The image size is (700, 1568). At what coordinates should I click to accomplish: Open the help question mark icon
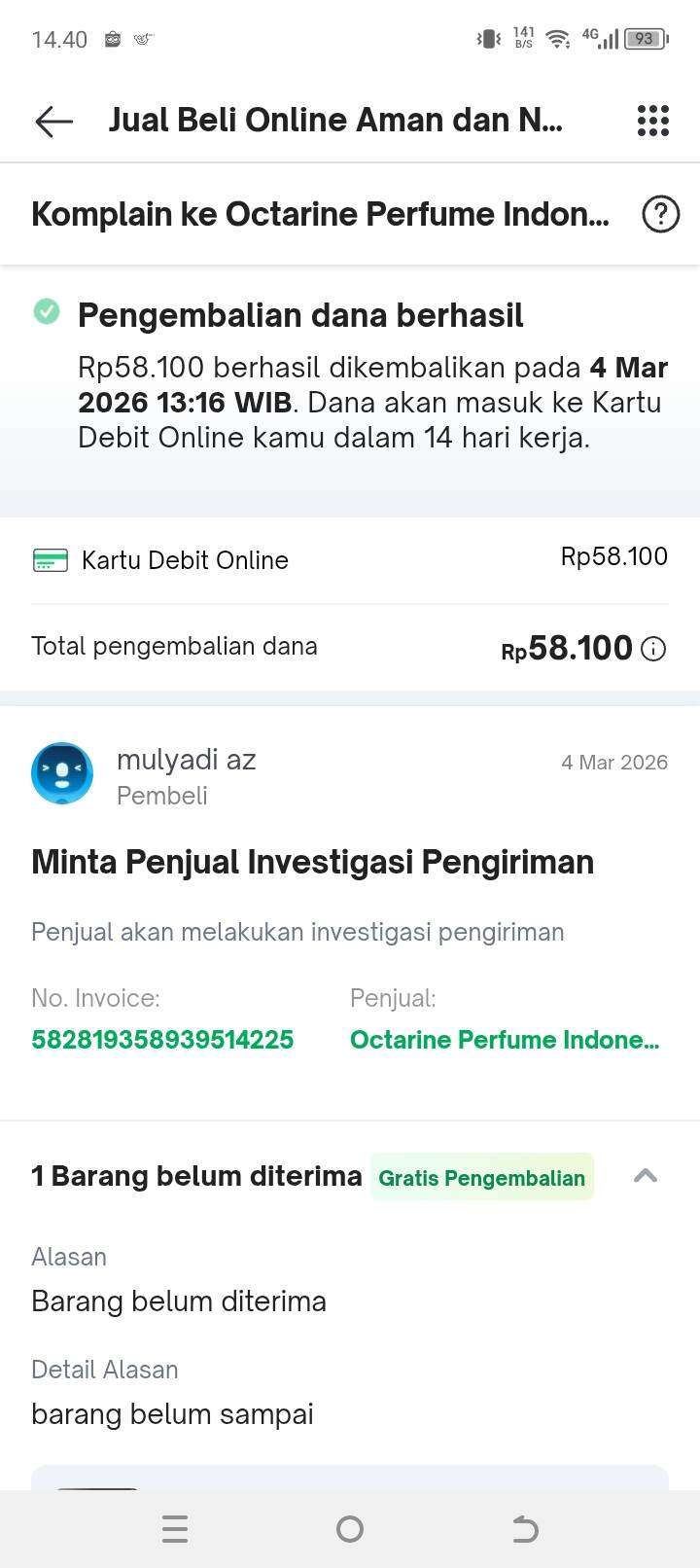(x=660, y=214)
